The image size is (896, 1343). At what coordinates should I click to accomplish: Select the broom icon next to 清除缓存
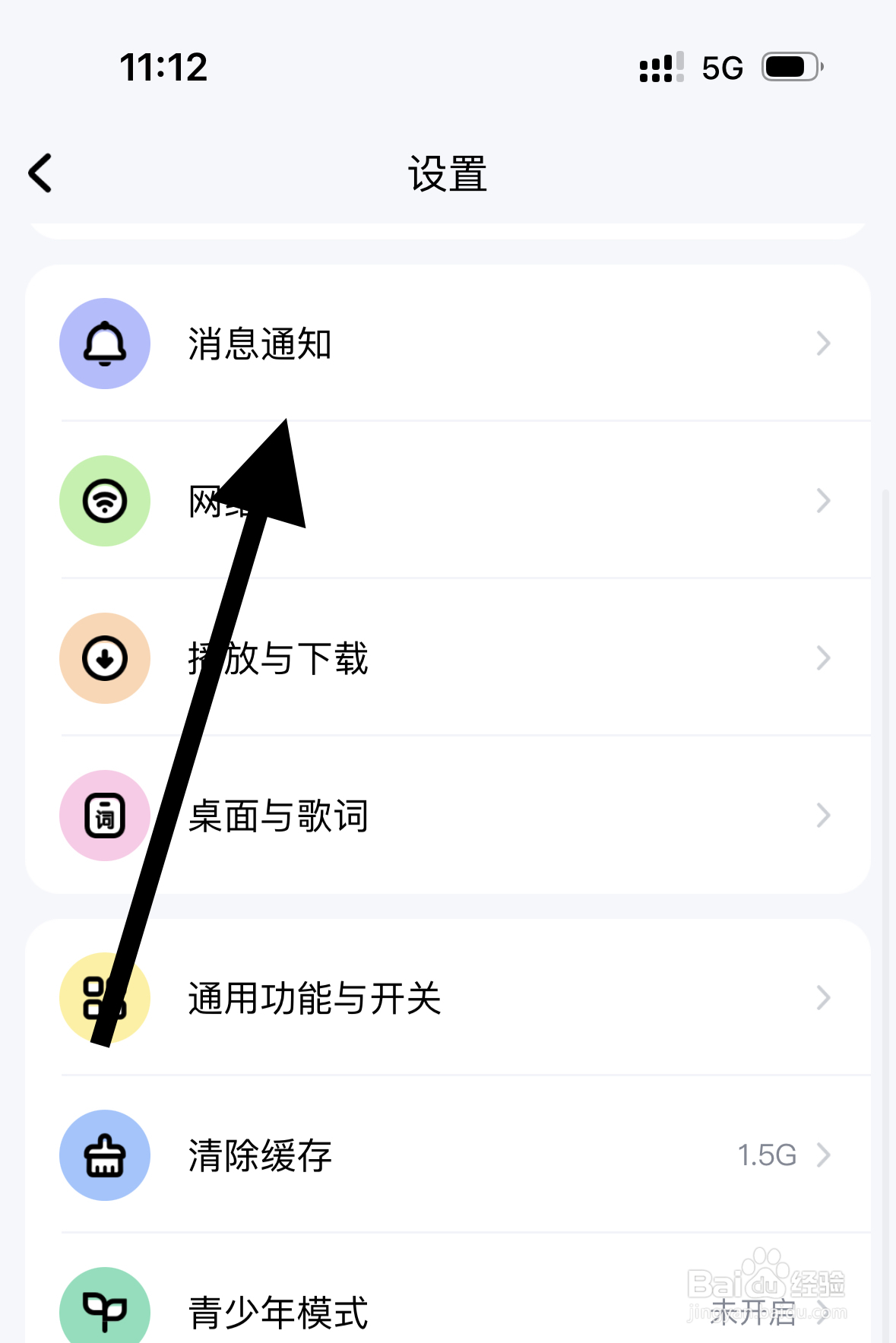click(x=105, y=1155)
